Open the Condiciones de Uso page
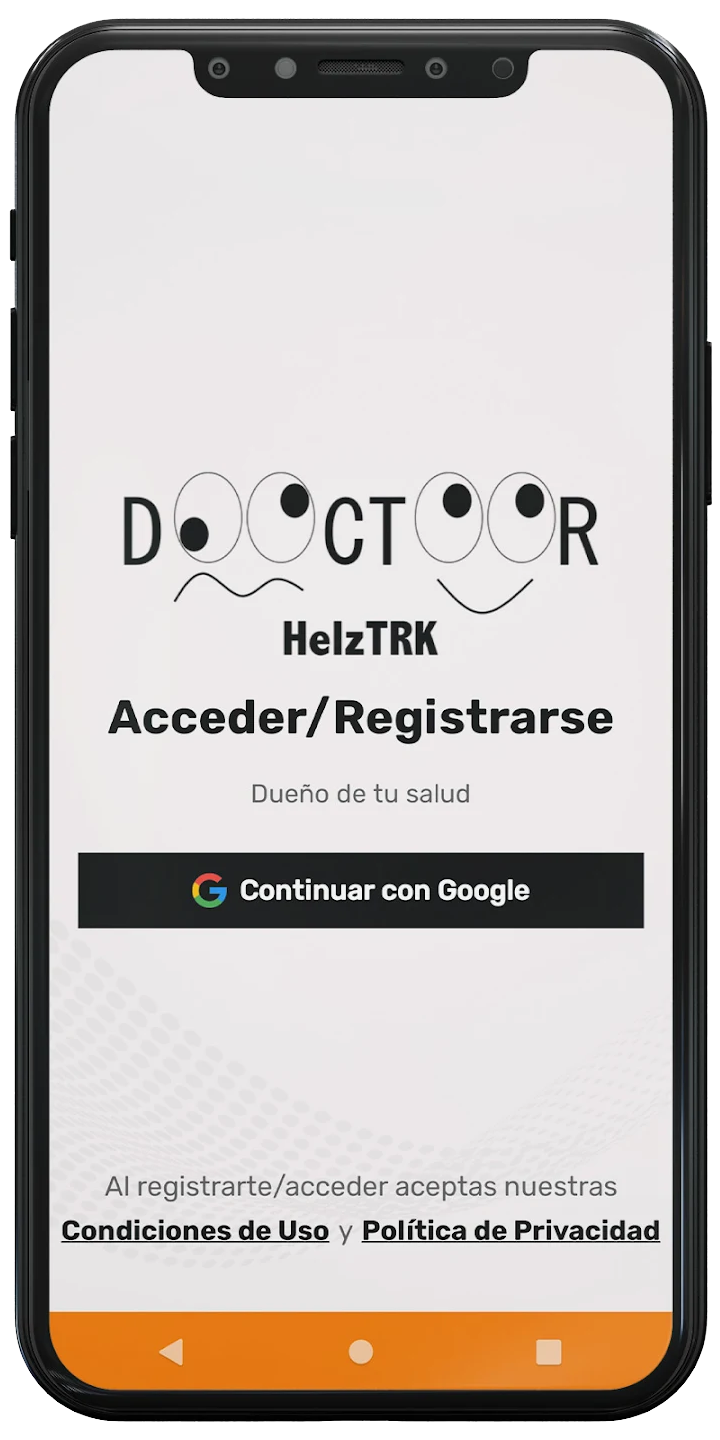 195,1231
